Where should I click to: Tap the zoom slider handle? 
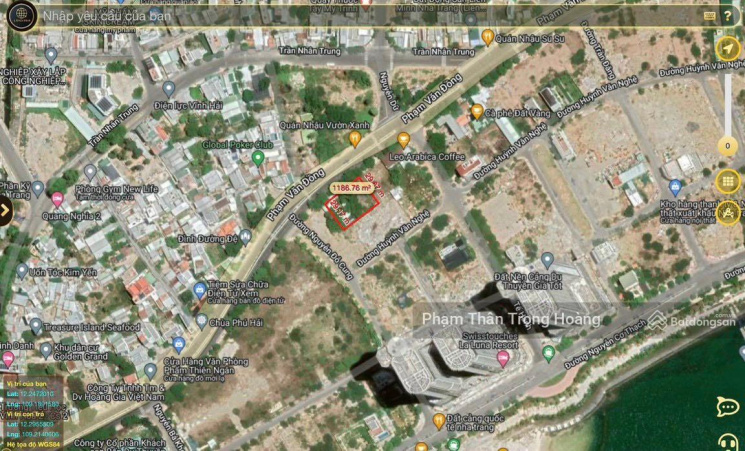pyautogui.click(x=727, y=146)
